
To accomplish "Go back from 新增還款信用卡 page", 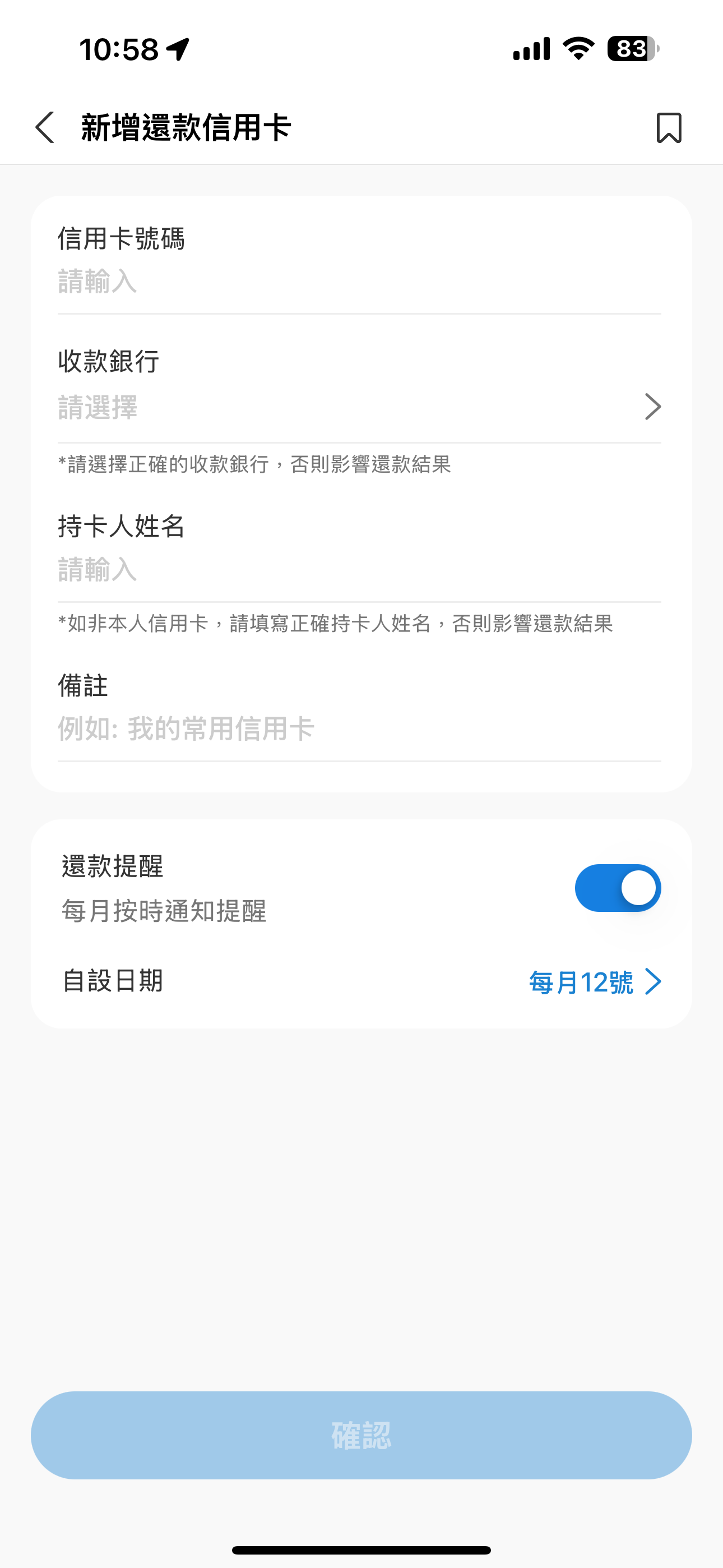I will click(45, 128).
